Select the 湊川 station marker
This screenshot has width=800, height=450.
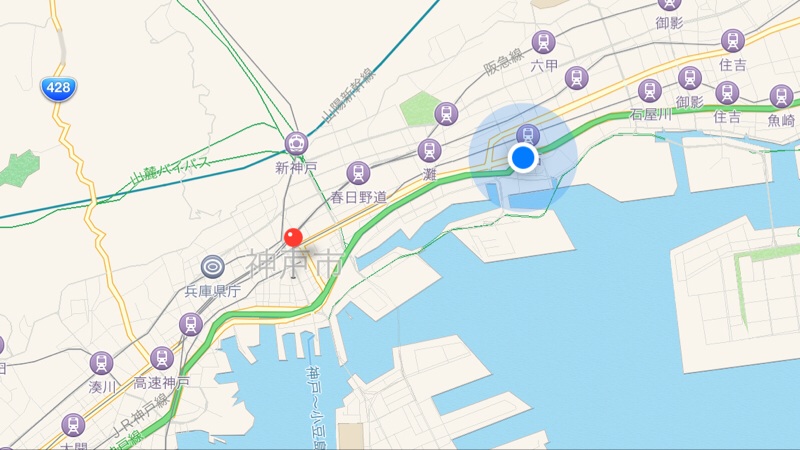click(x=101, y=362)
